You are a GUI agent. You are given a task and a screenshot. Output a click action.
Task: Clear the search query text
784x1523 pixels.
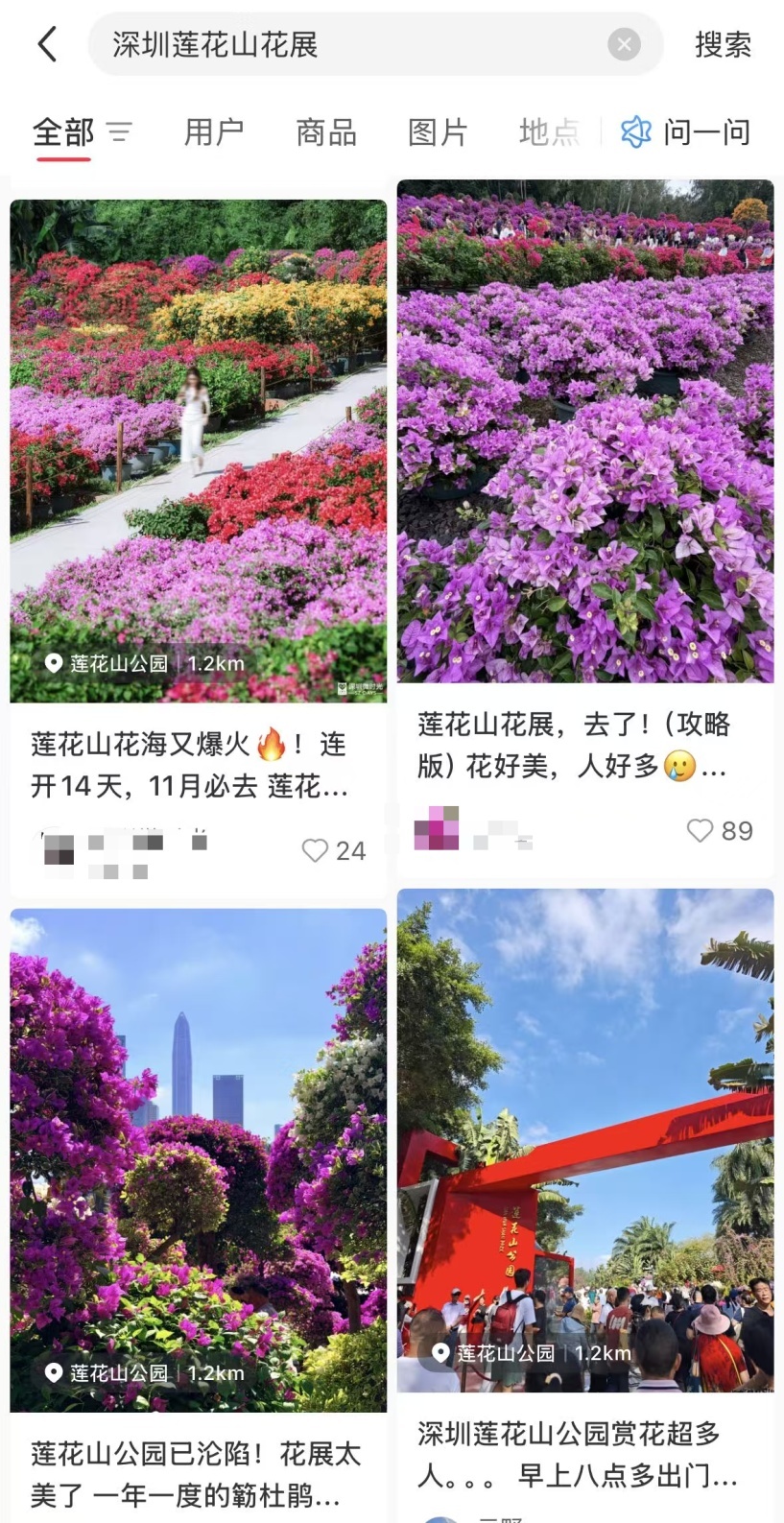pyautogui.click(x=624, y=44)
